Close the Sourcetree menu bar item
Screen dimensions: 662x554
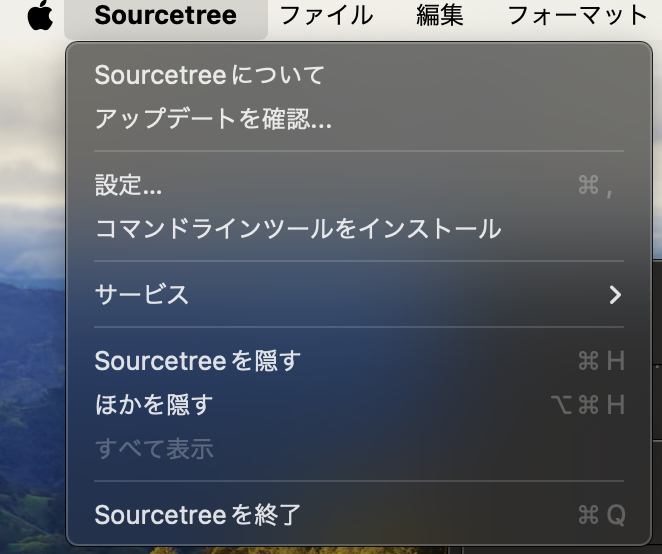[x=165, y=16]
